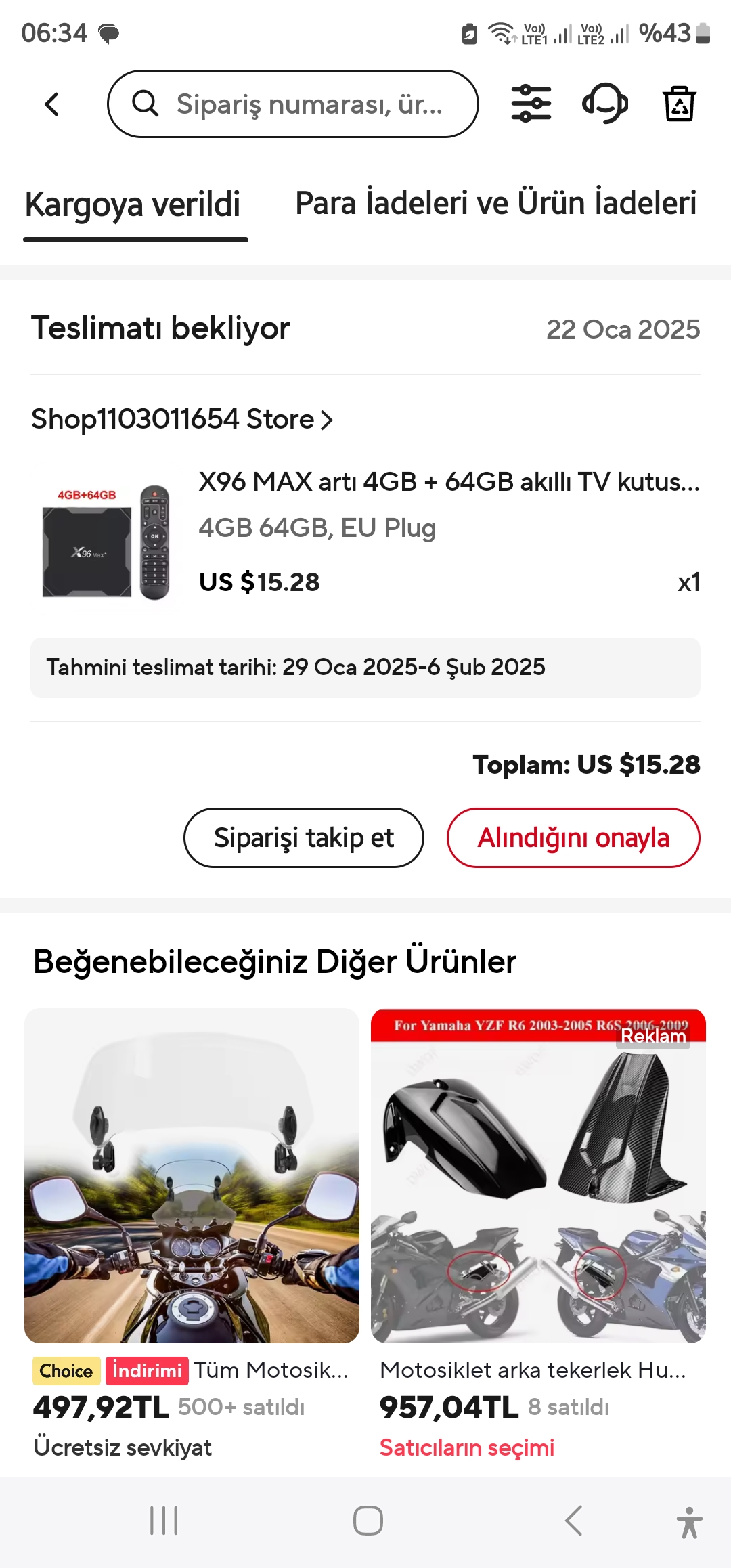The width and height of the screenshot is (731, 1568).
Task: Go to the phone's home screen
Action: point(368,1521)
